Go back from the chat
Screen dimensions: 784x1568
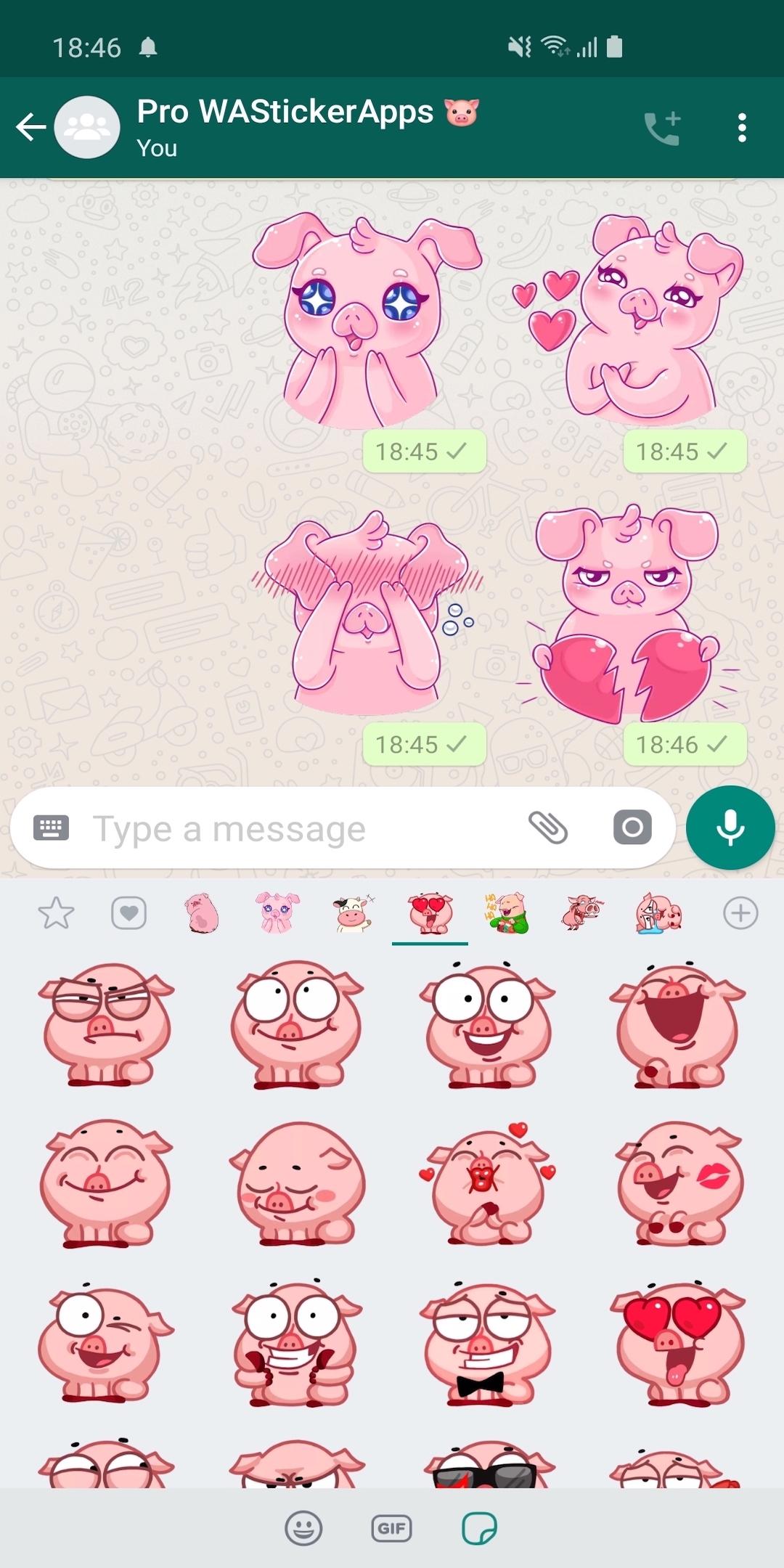pyautogui.click(x=30, y=128)
